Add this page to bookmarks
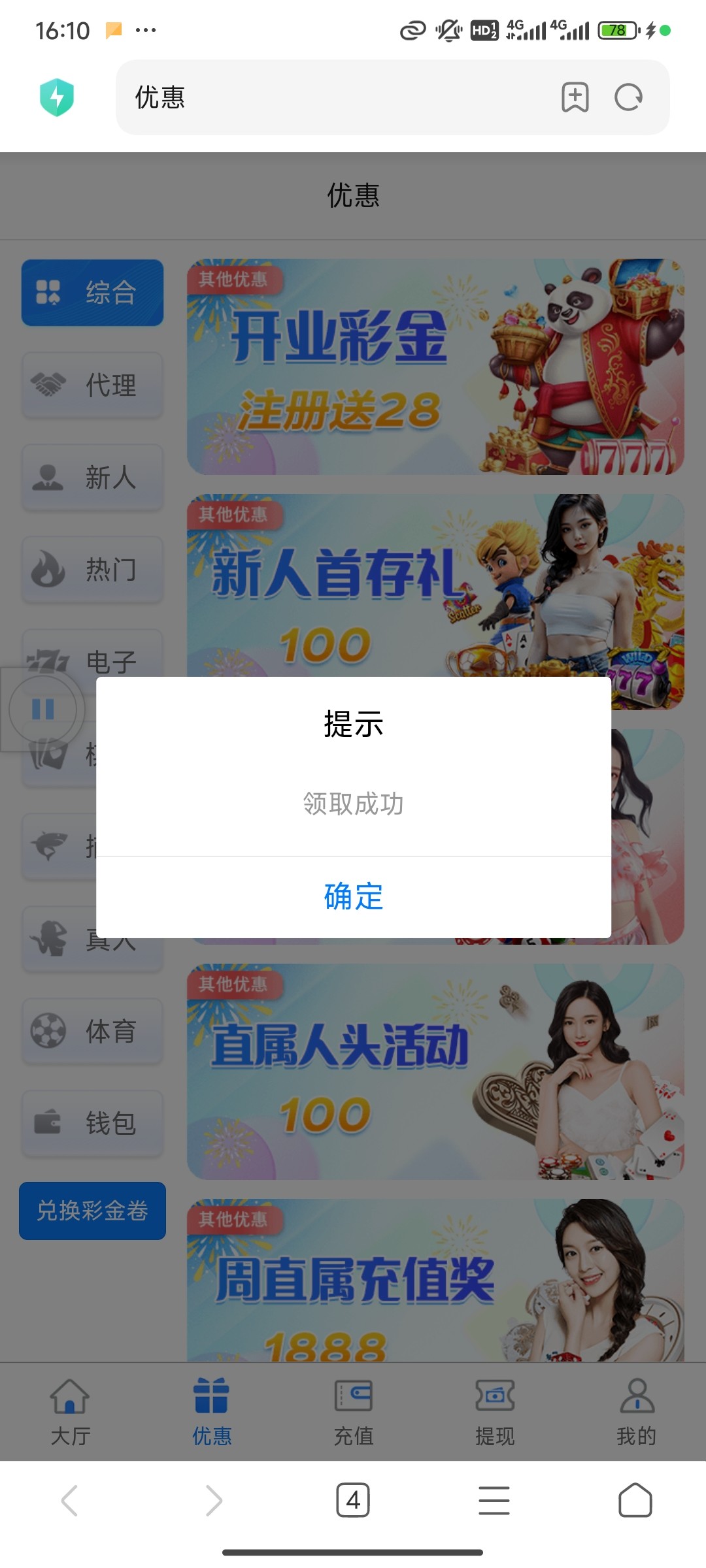Viewport: 706px width, 1568px height. pos(575,97)
